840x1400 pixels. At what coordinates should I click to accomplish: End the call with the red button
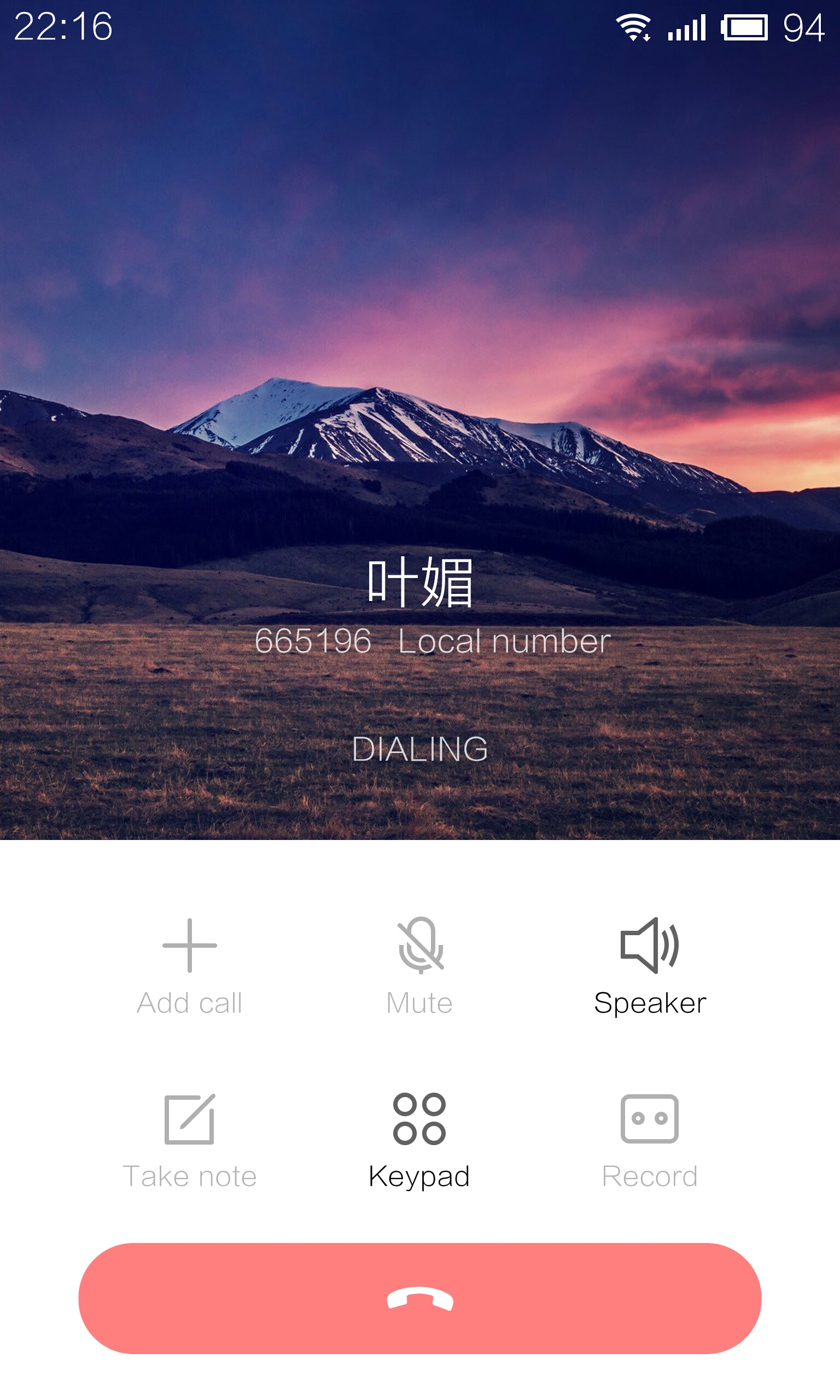pos(419,1298)
